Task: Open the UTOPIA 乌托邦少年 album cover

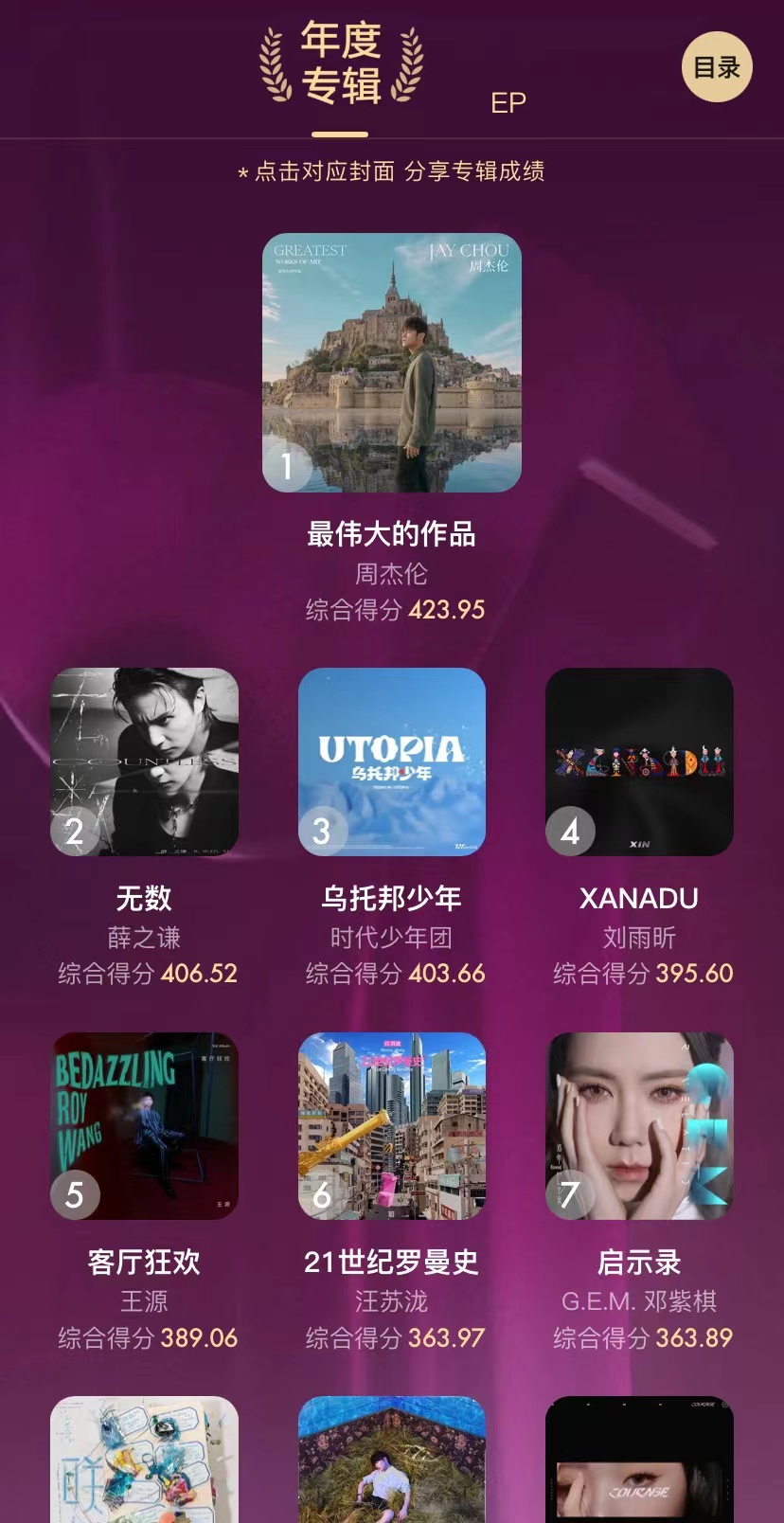Action: pos(392,762)
